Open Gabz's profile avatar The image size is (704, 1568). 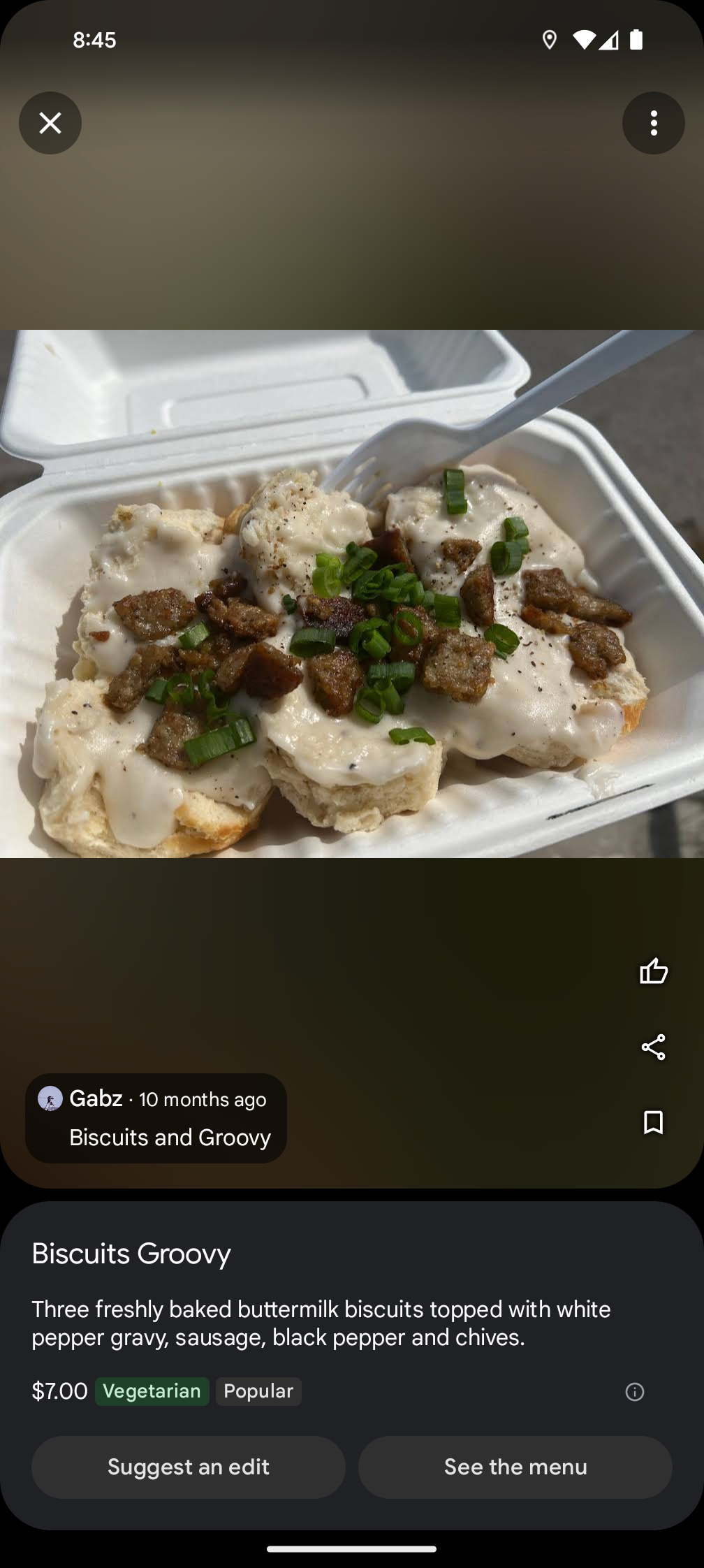pos(50,1099)
